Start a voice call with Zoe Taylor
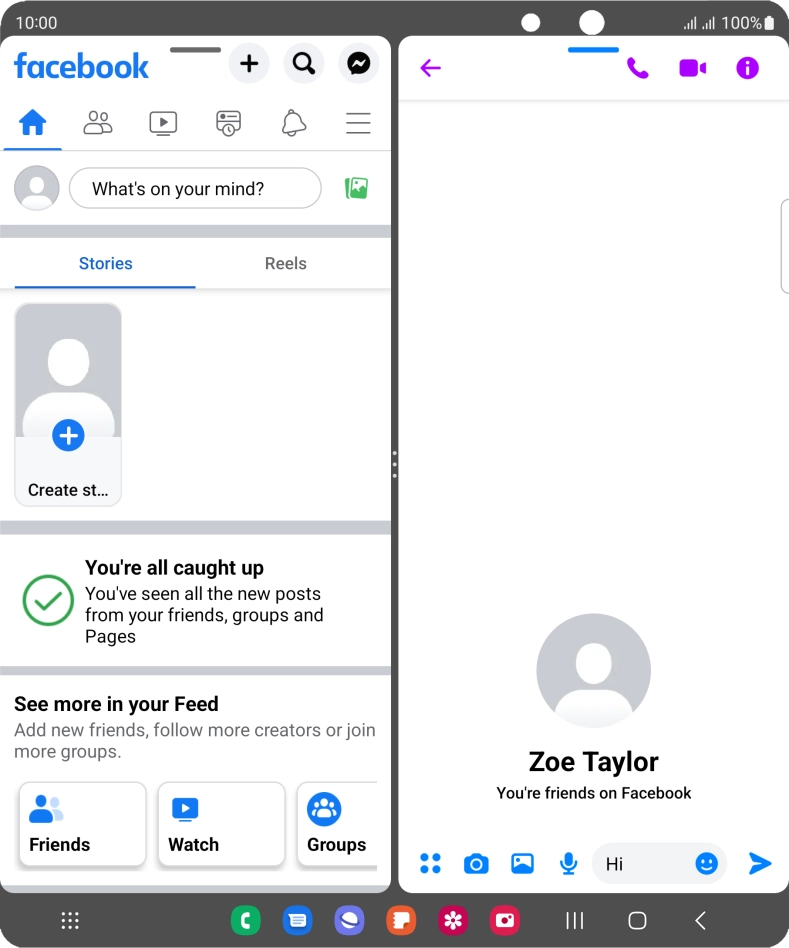The width and height of the screenshot is (789, 948). [637, 68]
